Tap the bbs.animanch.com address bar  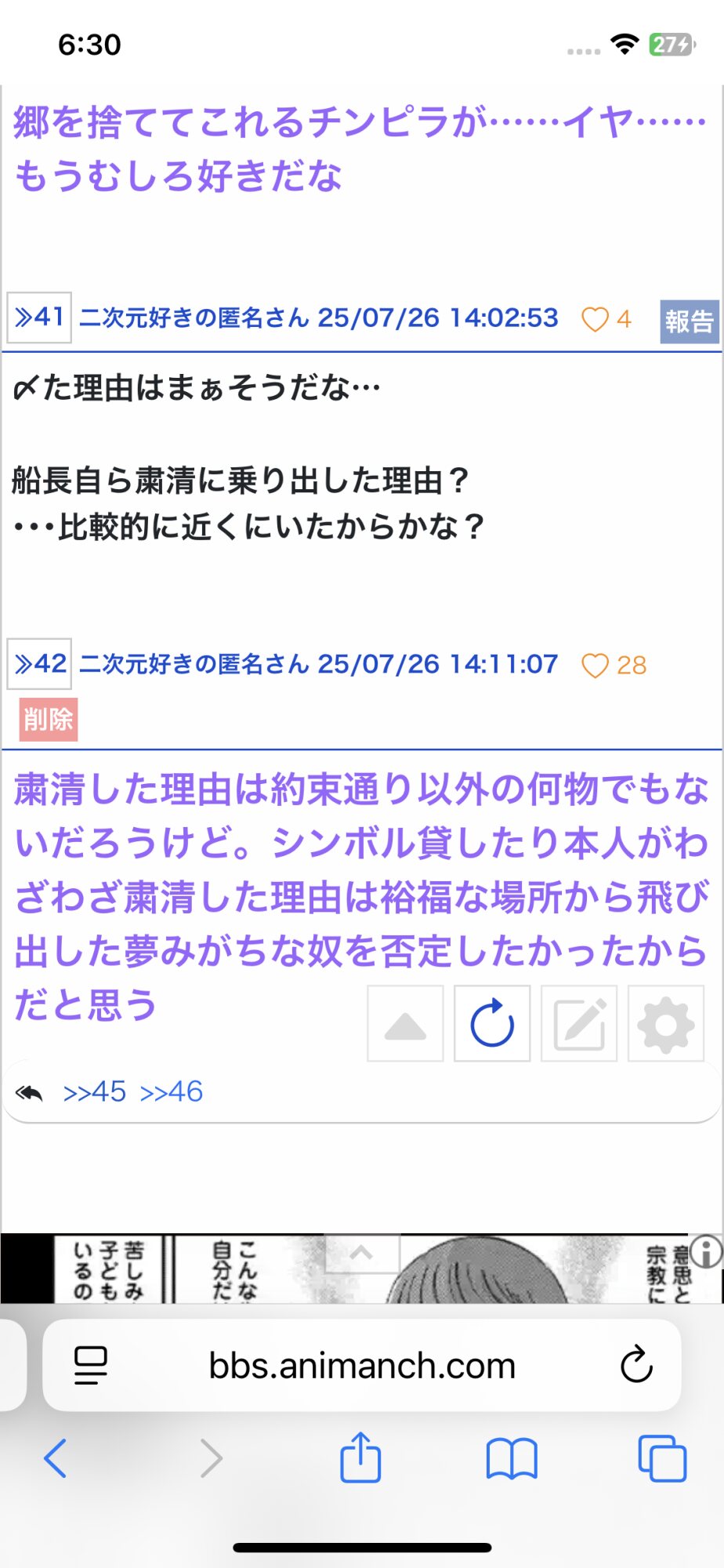pos(362,1366)
